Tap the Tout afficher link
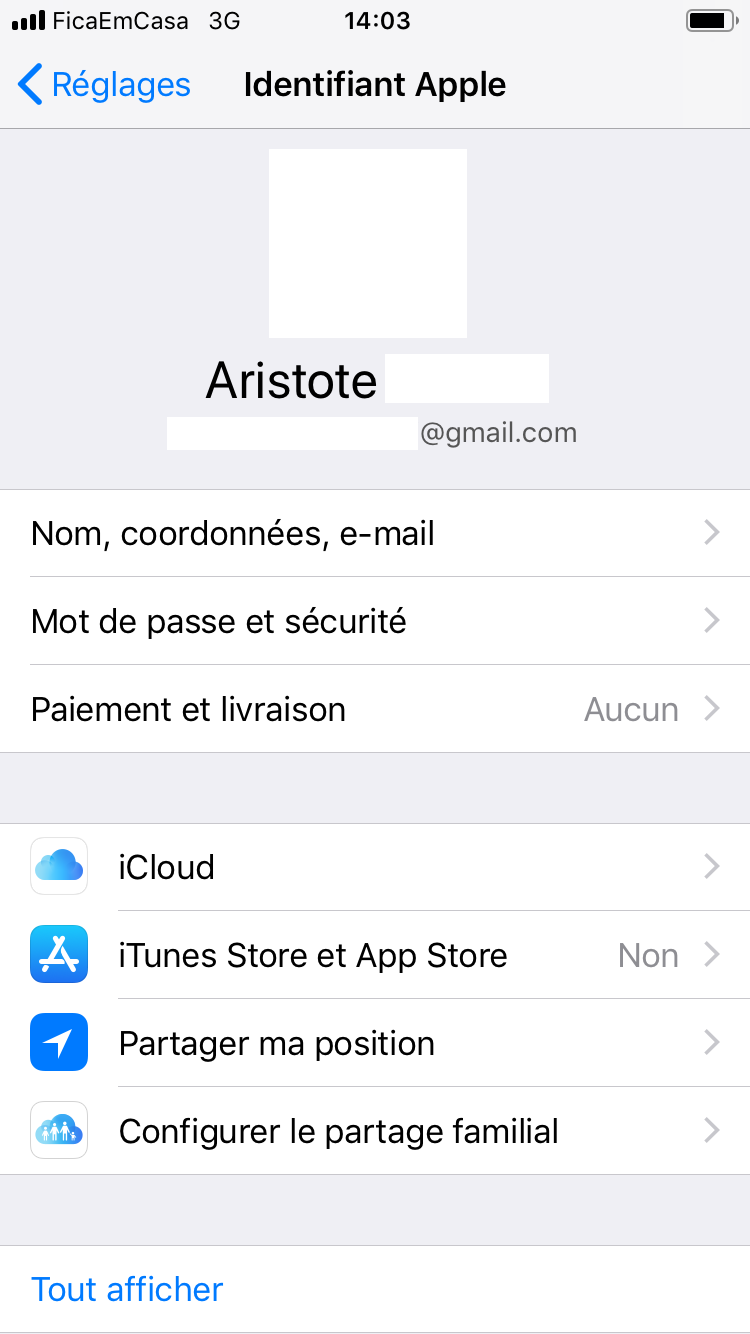Screen dimensions: 750x1334 [x=127, y=1290]
